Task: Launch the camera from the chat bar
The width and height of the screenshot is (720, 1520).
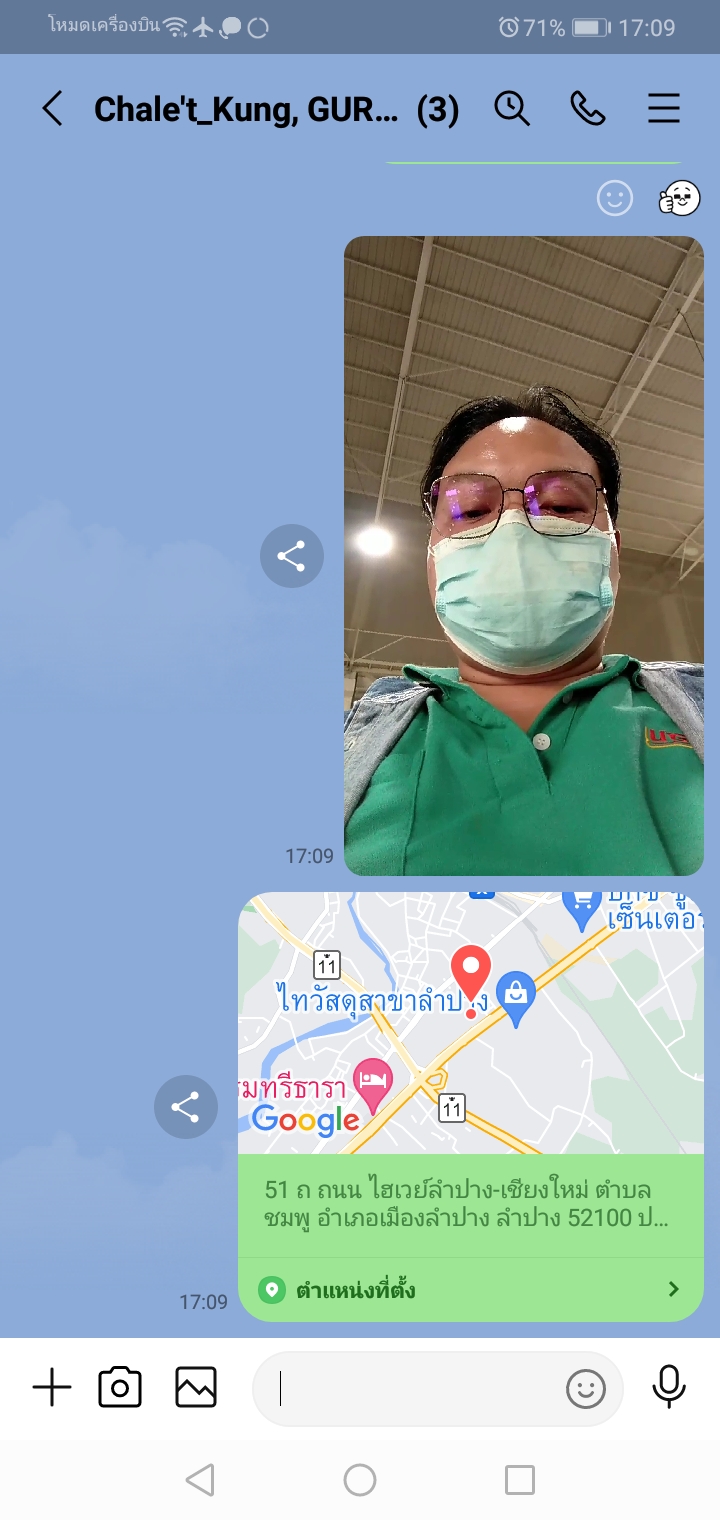Action: 120,1388
